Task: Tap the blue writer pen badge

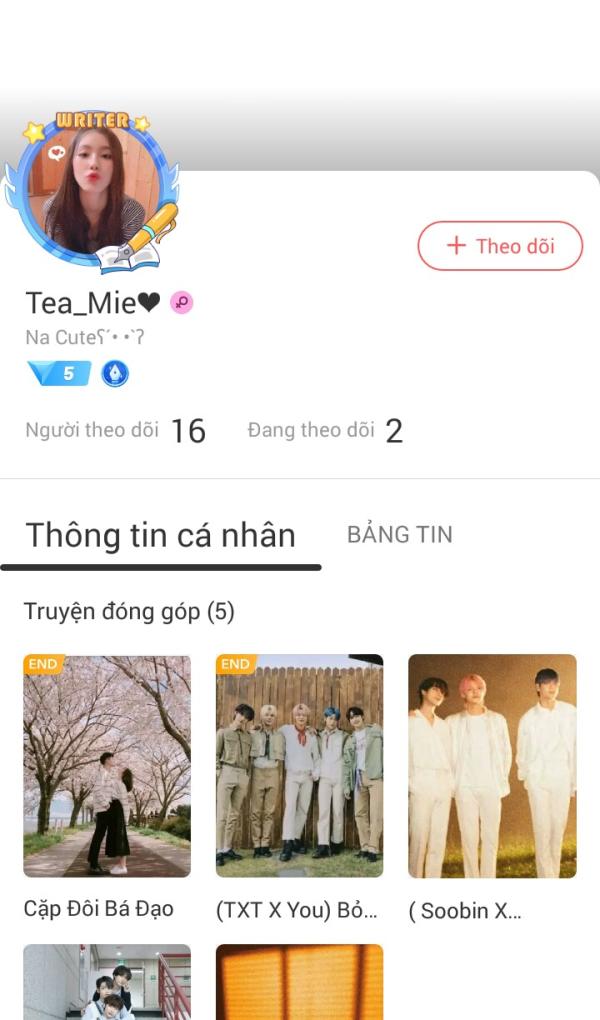Action: click(115, 374)
